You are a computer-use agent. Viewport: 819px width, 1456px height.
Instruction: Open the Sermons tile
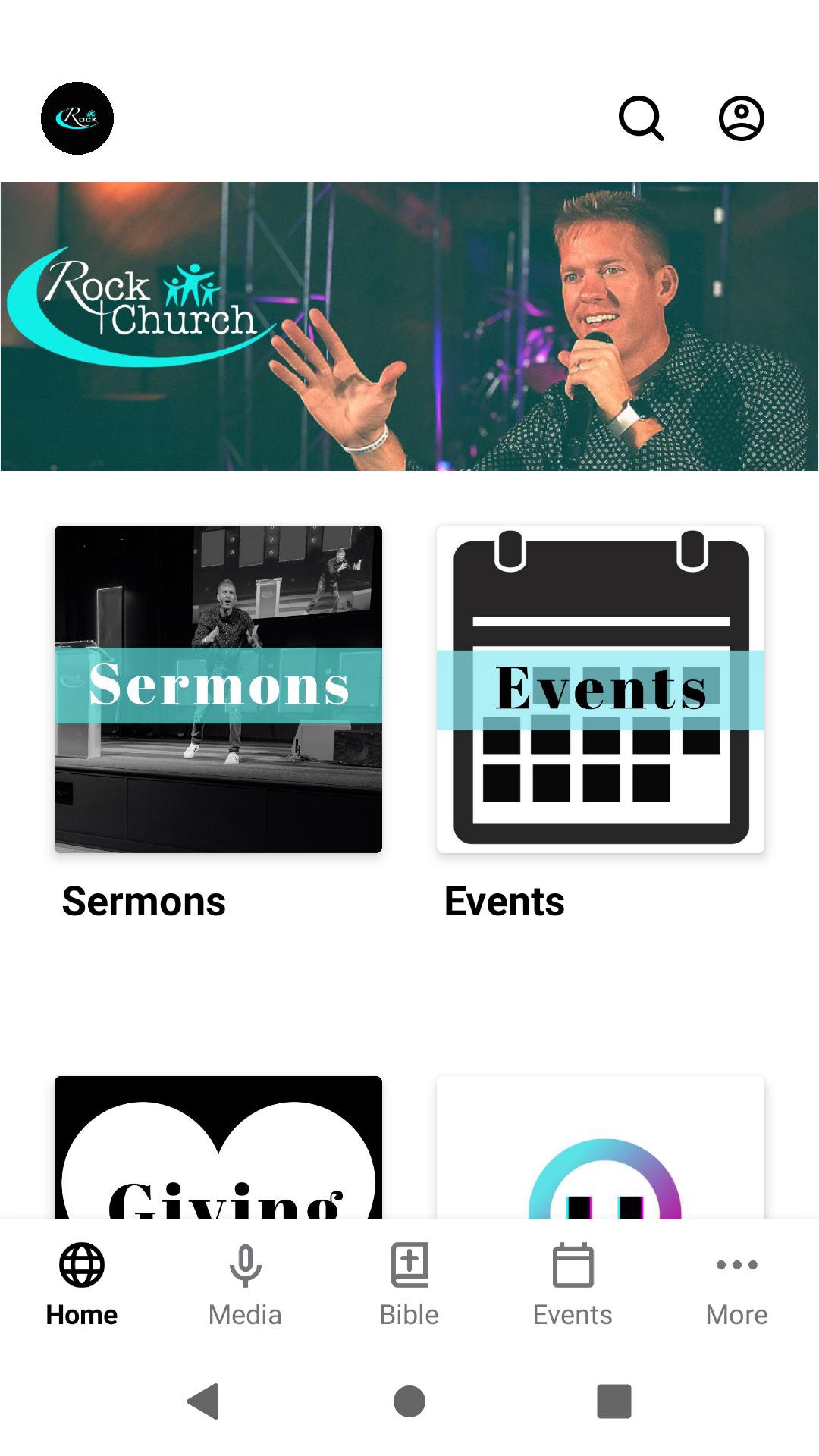pos(218,689)
